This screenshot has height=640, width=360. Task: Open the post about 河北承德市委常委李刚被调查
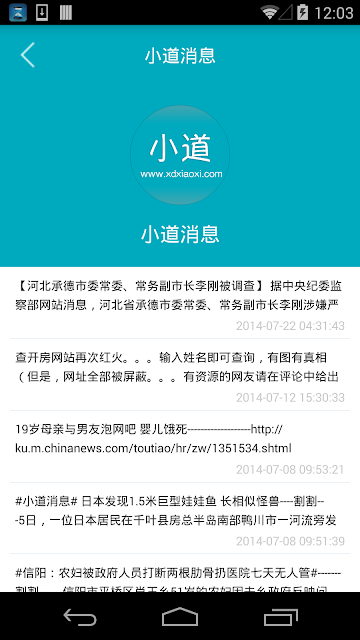click(x=180, y=303)
